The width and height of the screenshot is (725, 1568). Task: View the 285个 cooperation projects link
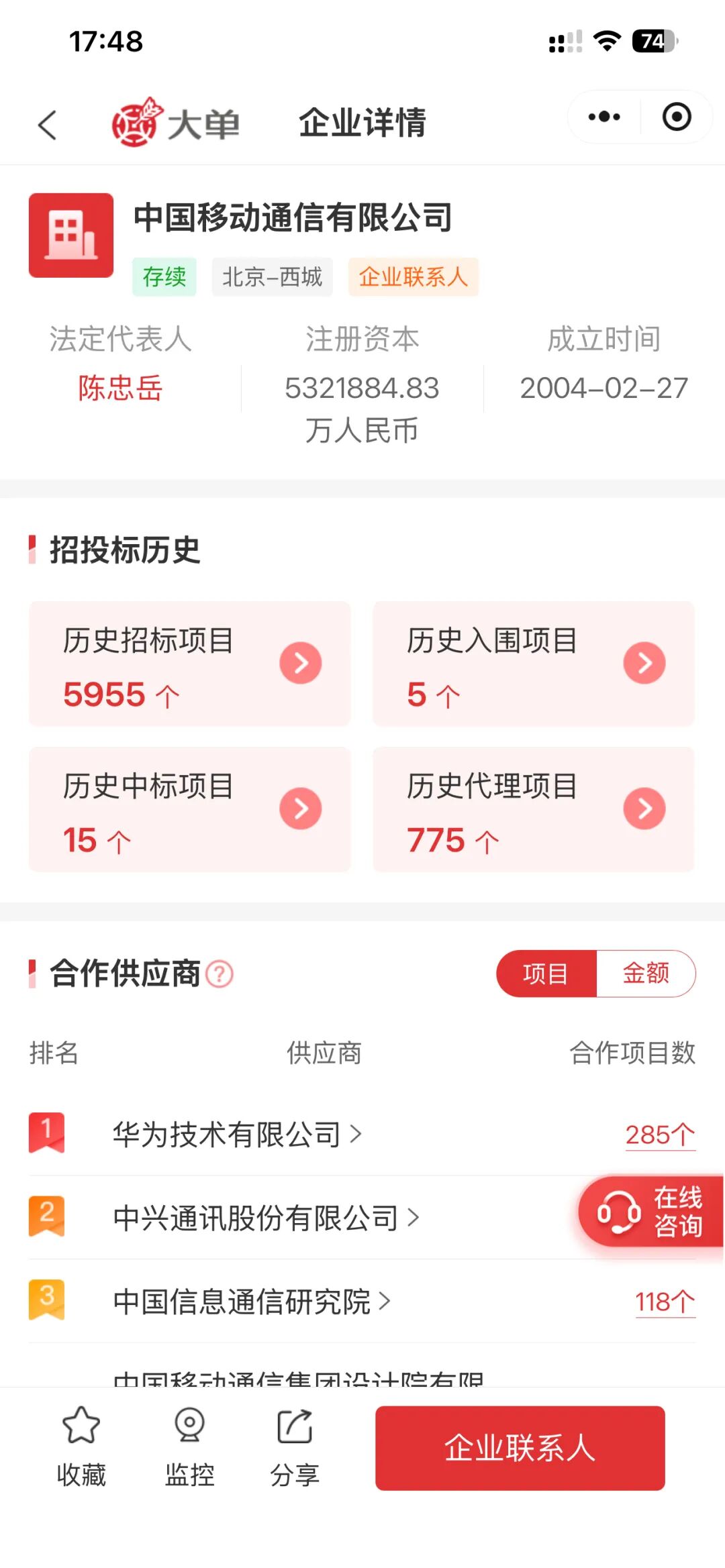pos(661,1135)
